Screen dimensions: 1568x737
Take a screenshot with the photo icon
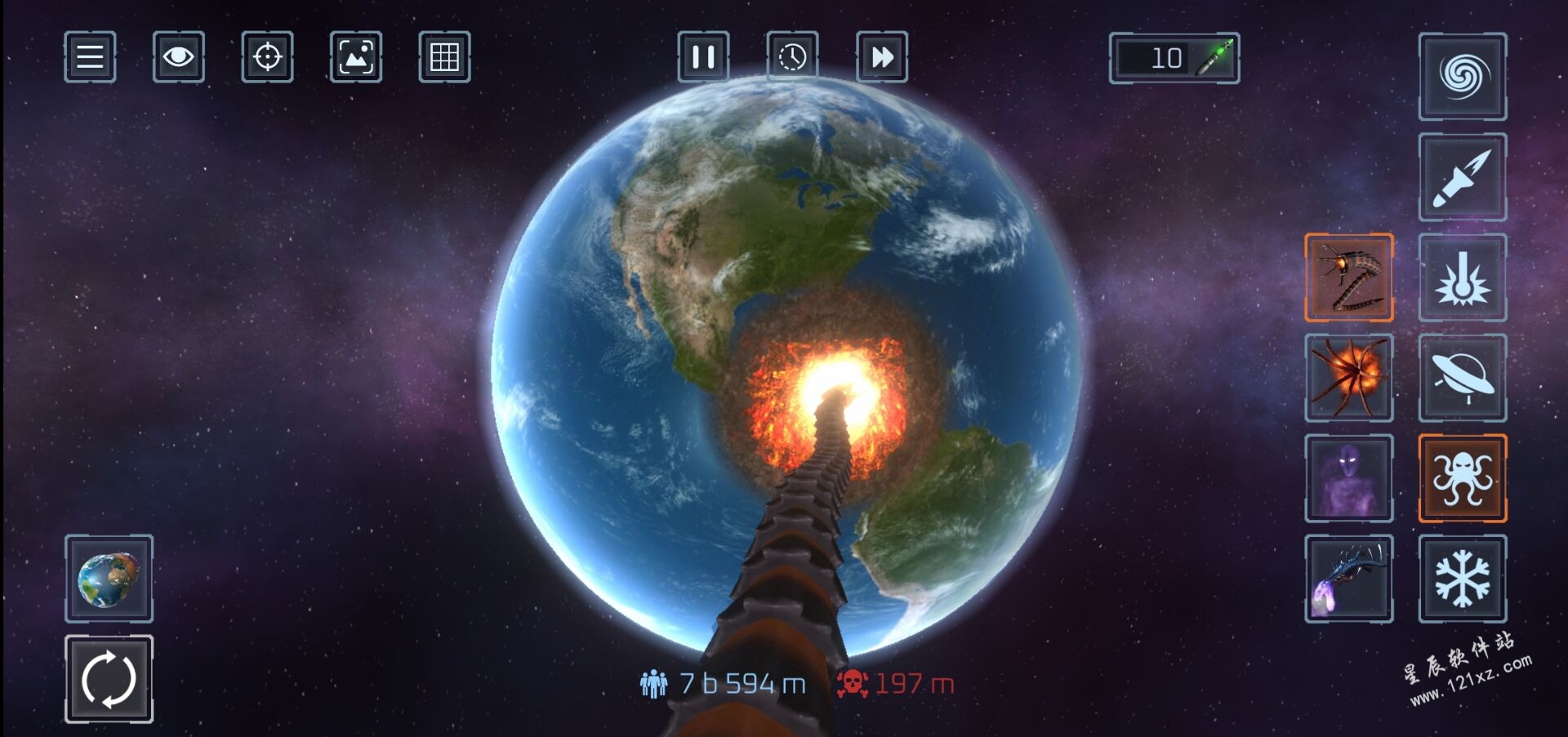coord(356,57)
